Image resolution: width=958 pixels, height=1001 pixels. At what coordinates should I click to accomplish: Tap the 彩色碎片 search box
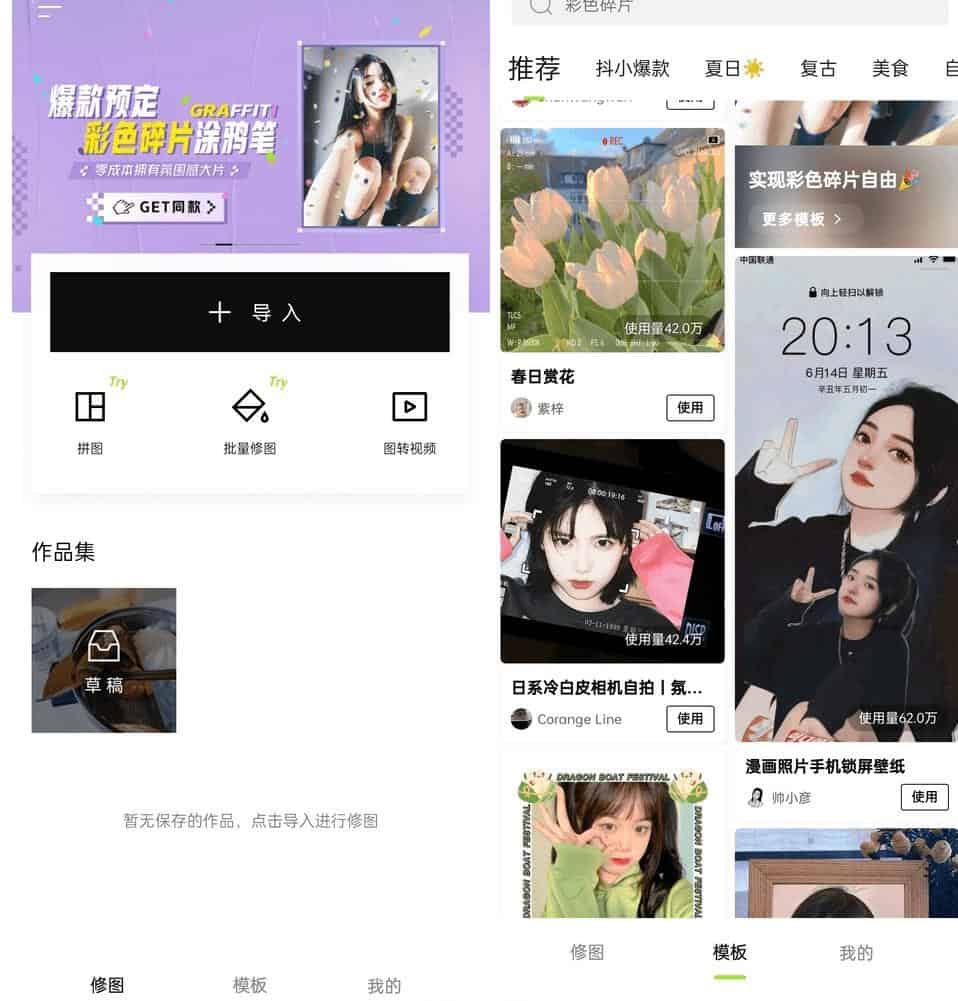[730, 8]
